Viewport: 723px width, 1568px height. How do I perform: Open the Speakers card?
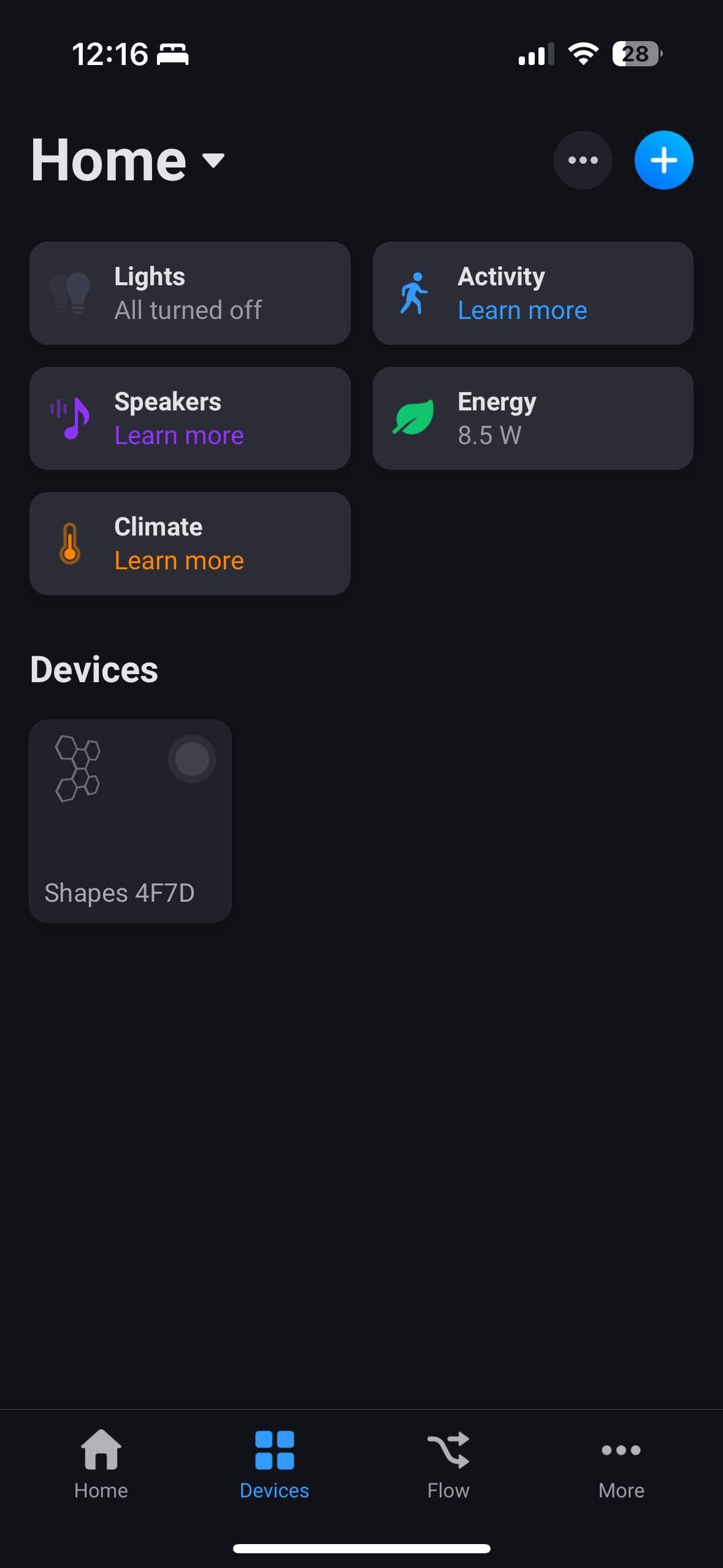[189, 418]
